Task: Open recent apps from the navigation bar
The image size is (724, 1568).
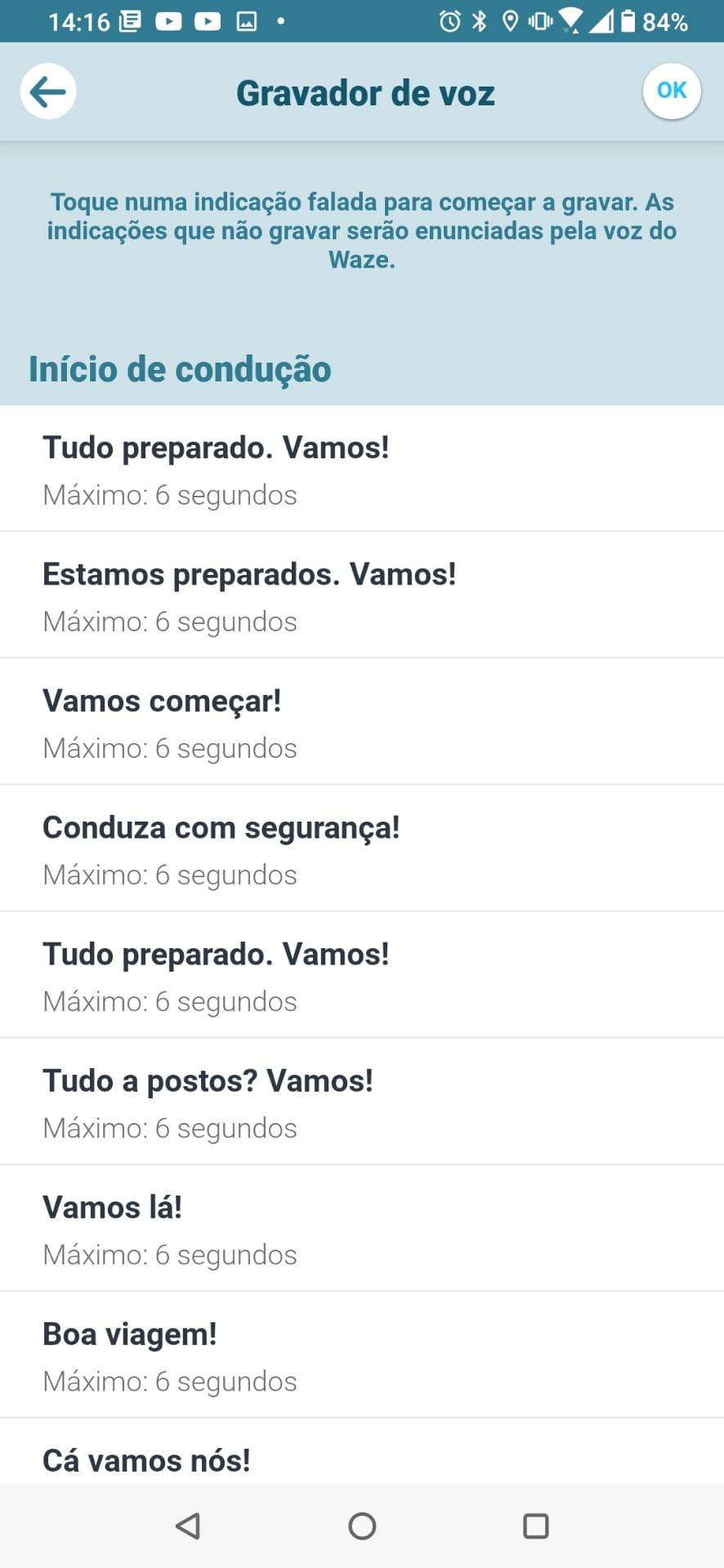Action: [536, 1526]
